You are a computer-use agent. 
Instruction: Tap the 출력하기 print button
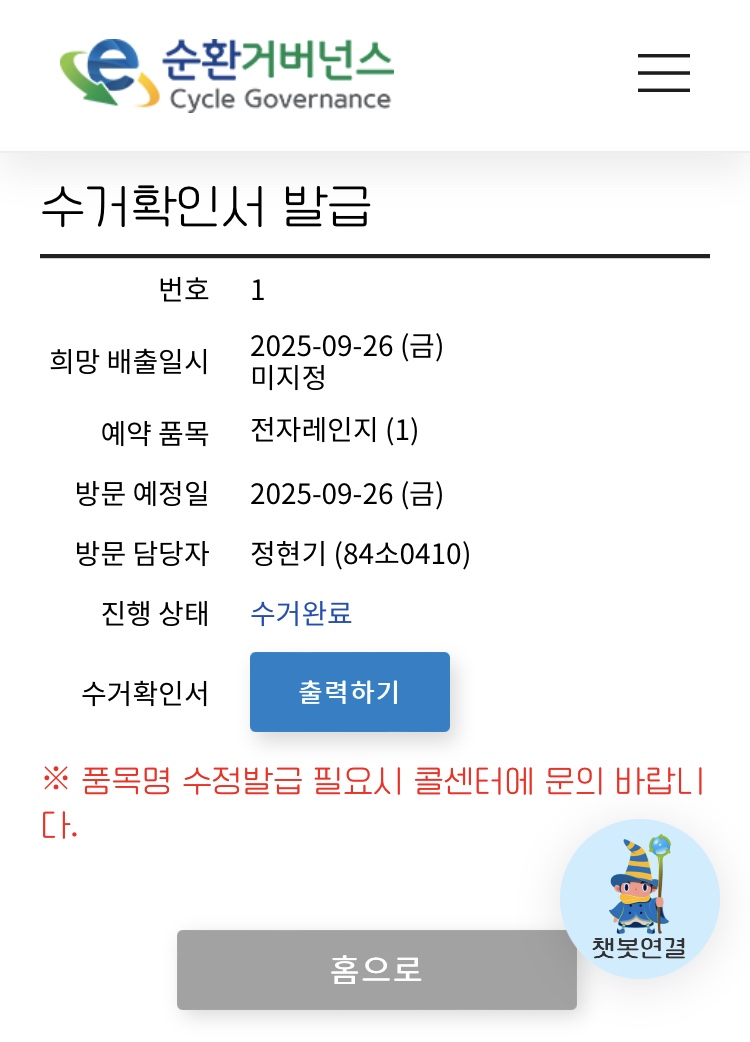click(349, 692)
